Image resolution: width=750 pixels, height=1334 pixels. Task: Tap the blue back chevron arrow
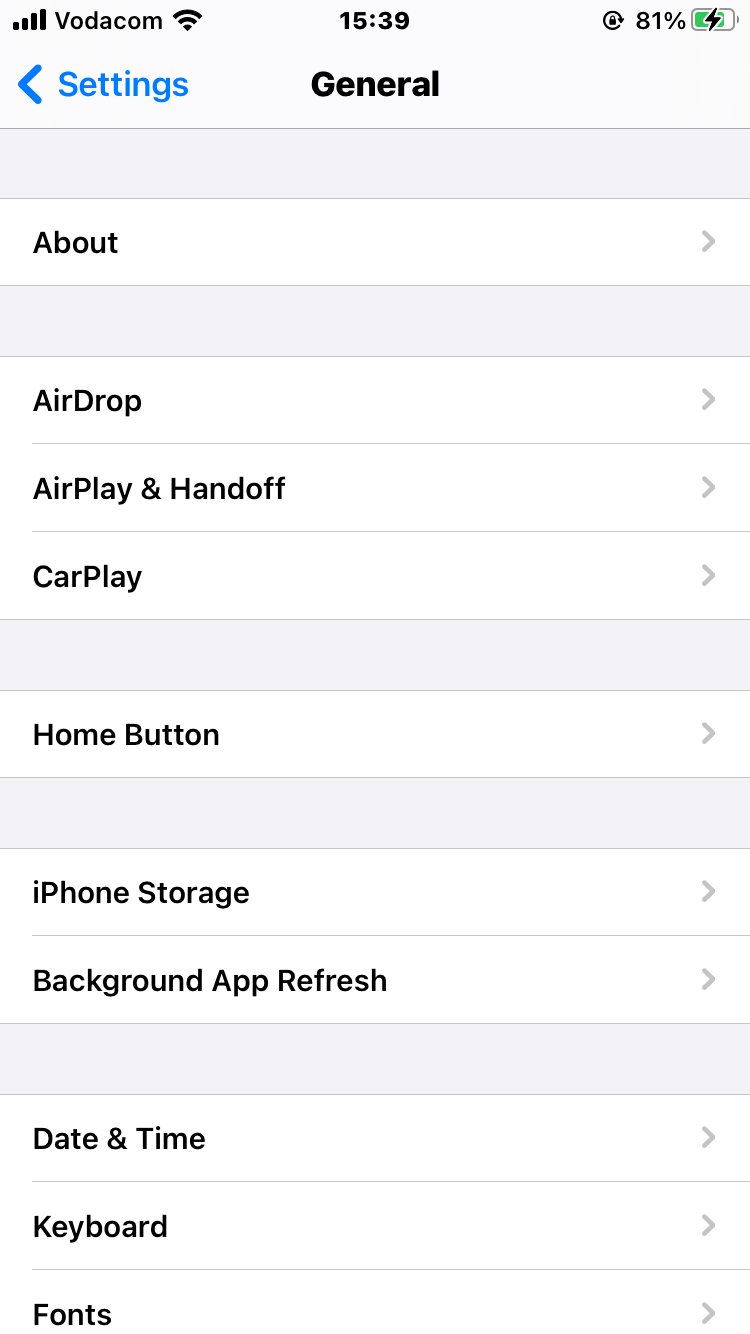30,85
